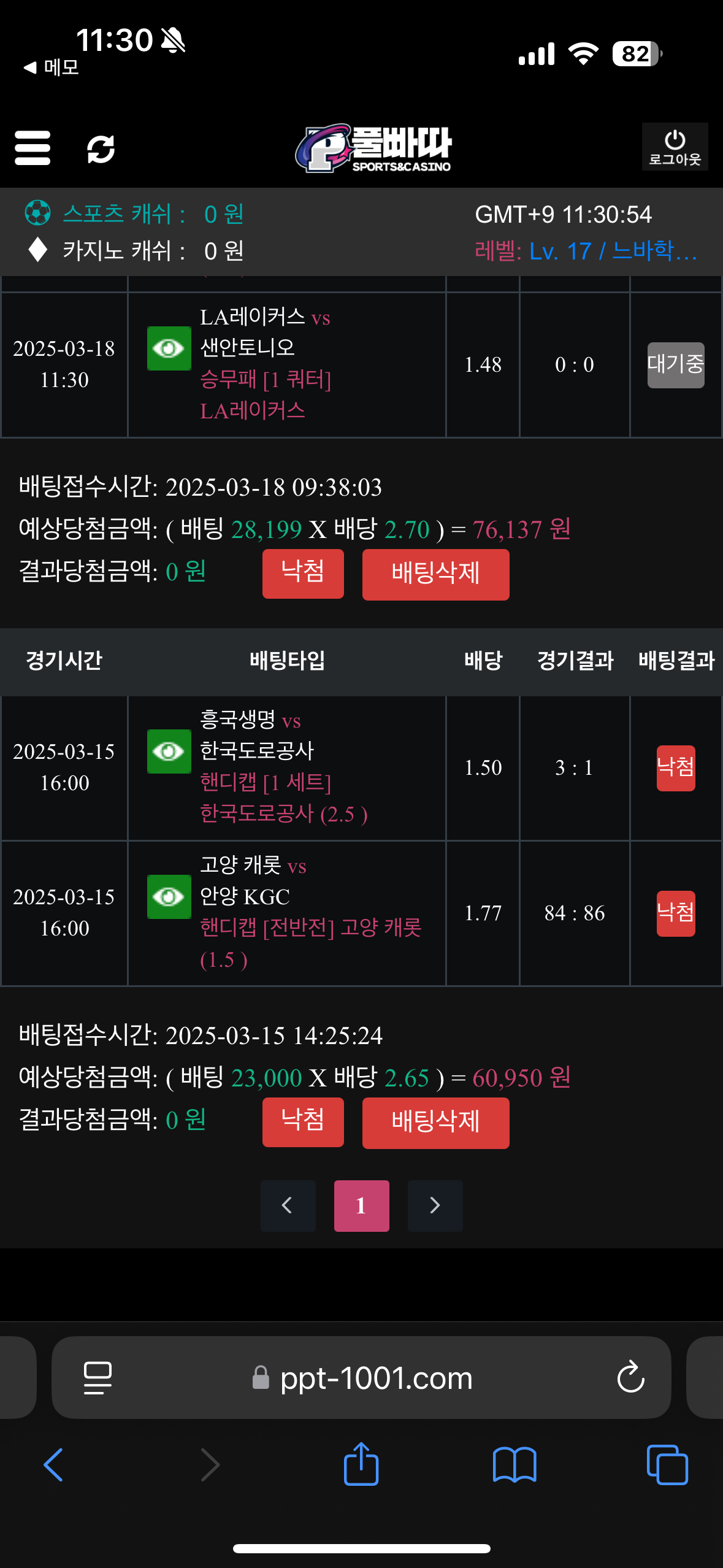
Task: Return to the 메모 app
Action: click(x=52, y=67)
